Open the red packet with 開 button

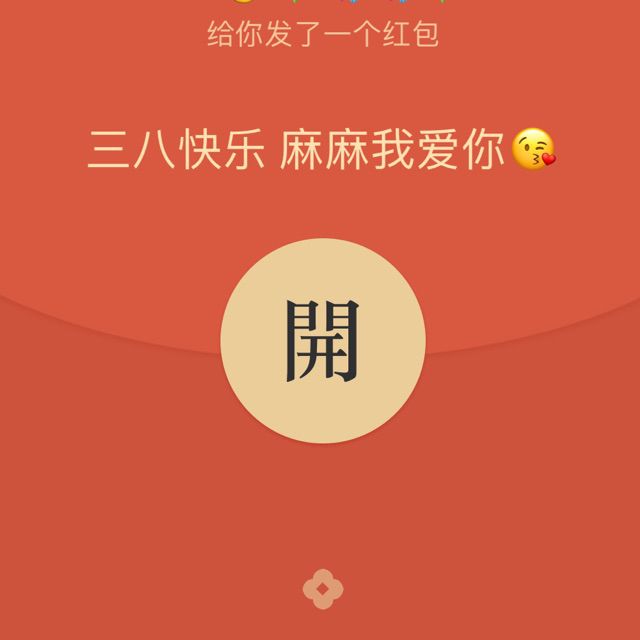322,341
